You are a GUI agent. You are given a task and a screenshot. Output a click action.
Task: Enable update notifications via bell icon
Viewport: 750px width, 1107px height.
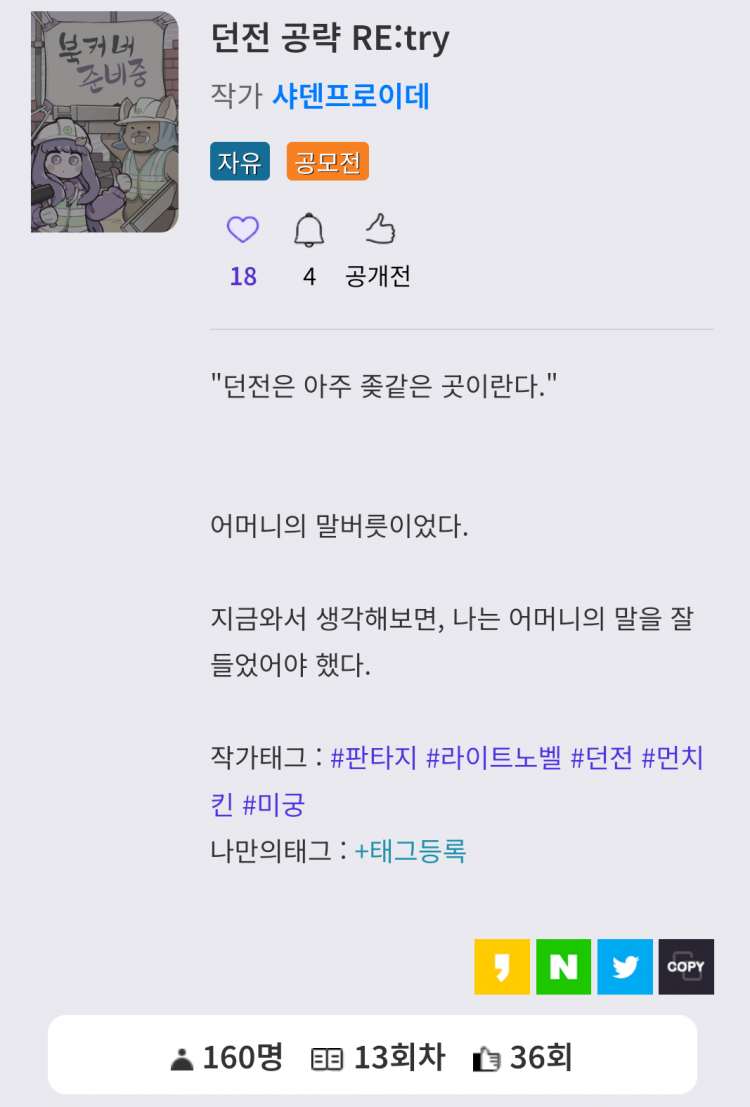(308, 229)
